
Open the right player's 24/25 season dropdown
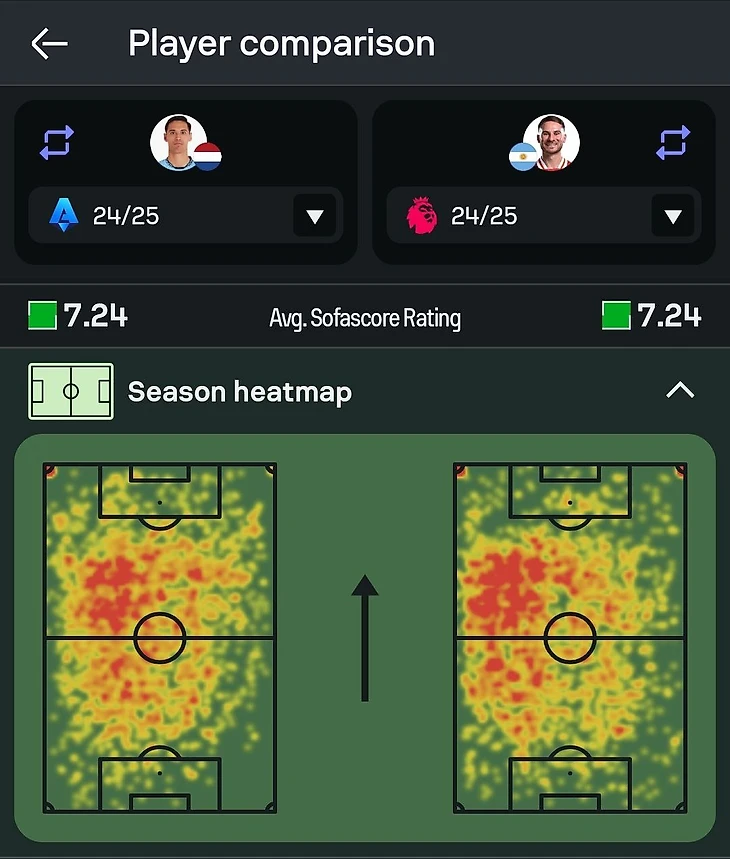672,216
